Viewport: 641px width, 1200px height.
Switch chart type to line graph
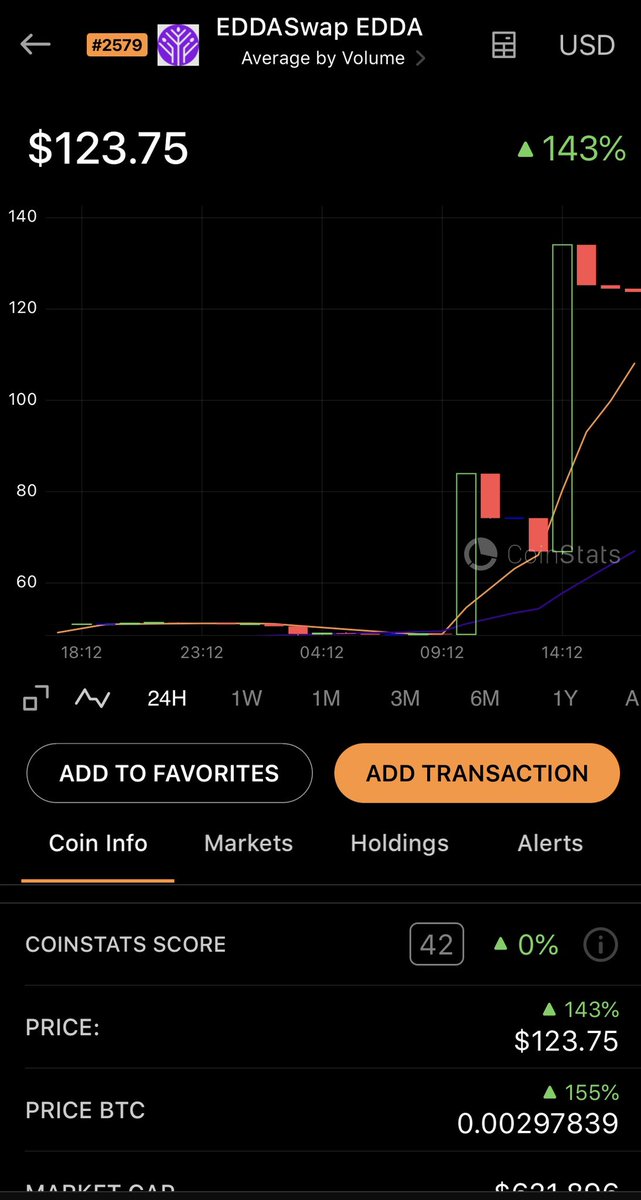pyautogui.click(x=92, y=698)
